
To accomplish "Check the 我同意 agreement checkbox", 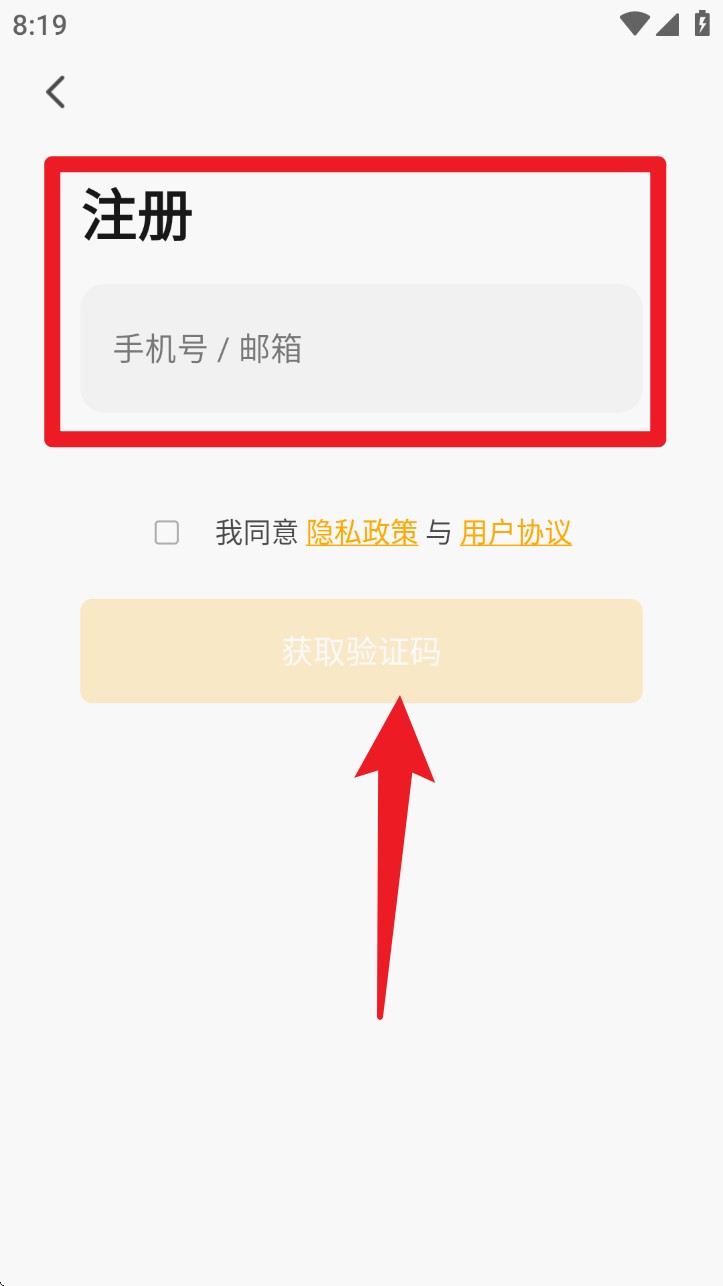I will [x=167, y=533].
